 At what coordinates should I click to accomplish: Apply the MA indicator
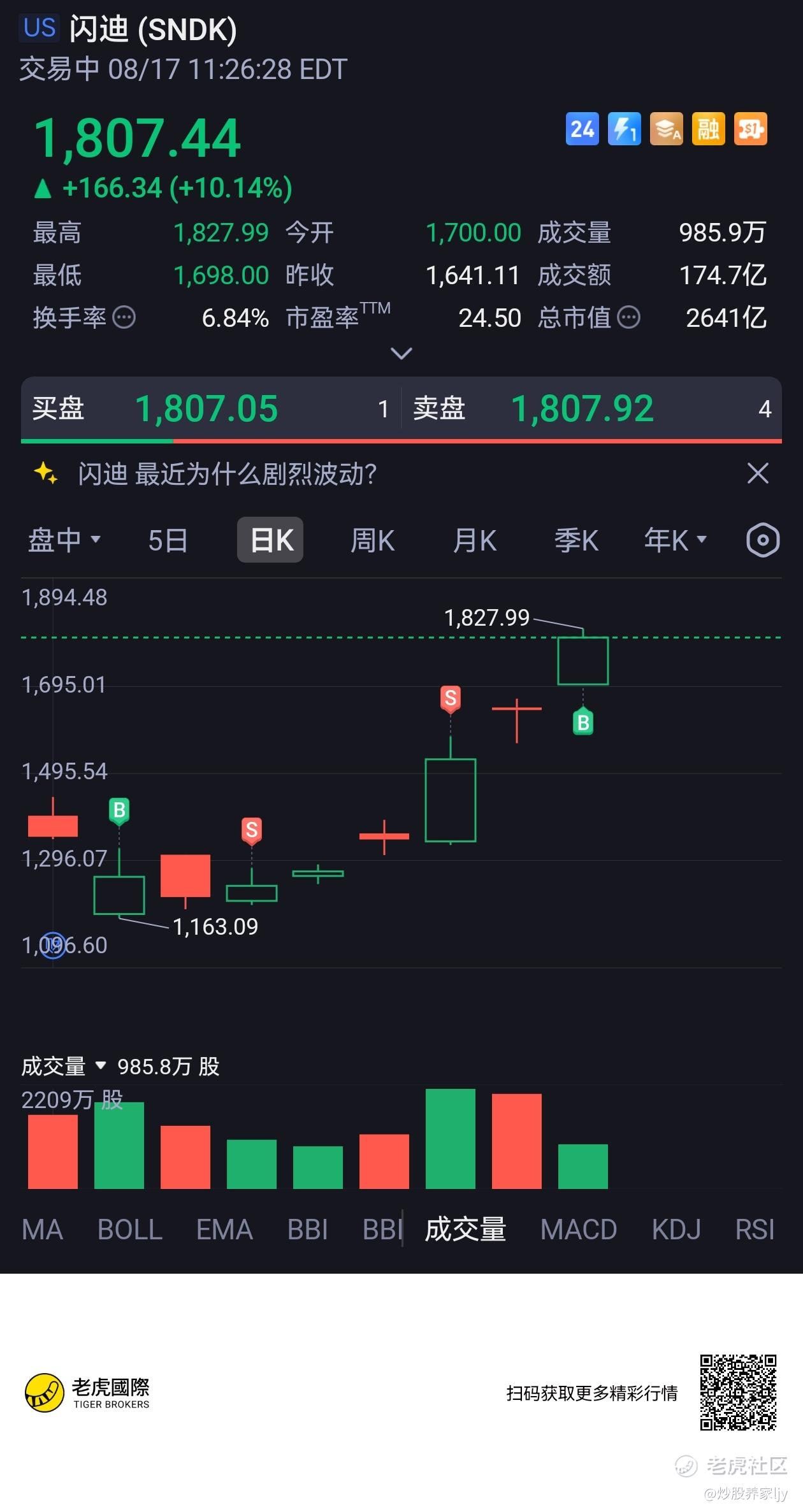click(x=42, y=1229)
